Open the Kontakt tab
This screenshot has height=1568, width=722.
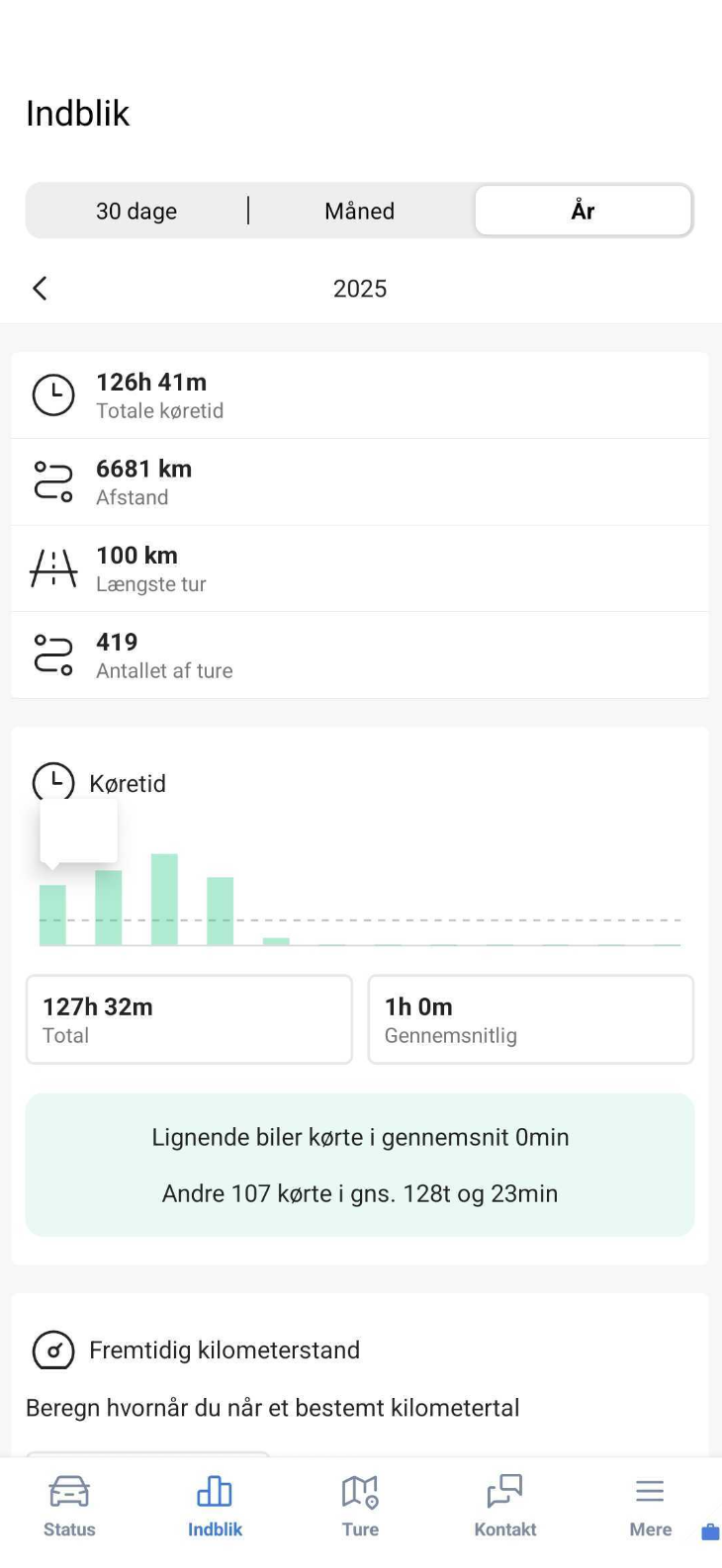[505, 1506]
